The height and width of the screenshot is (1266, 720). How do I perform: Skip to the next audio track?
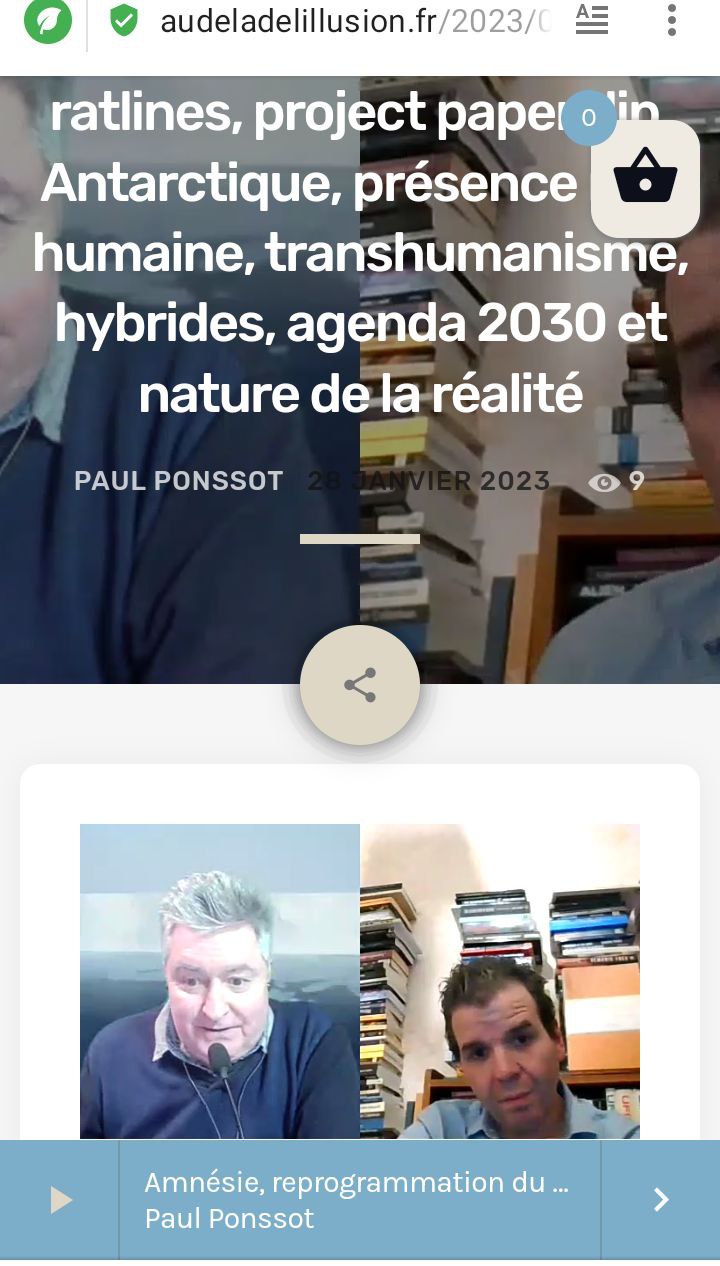660,1200
